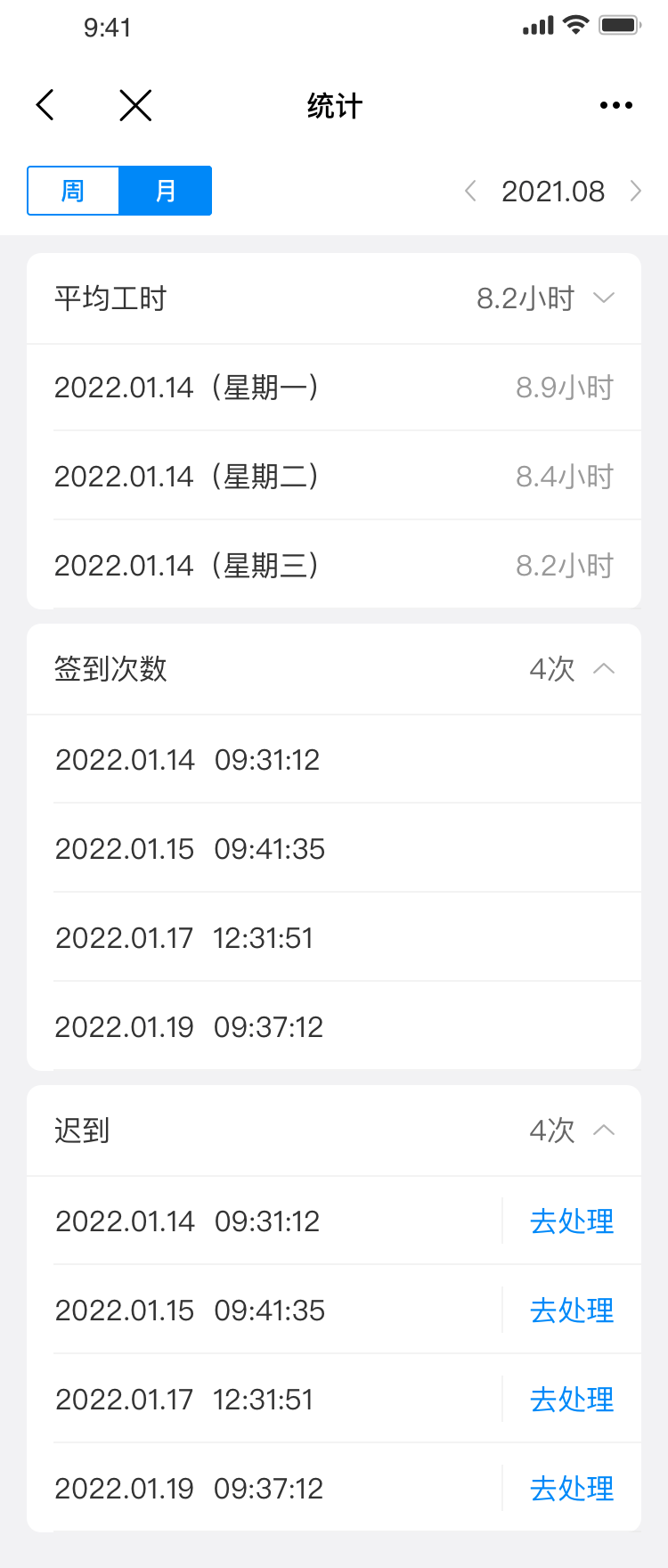Go to the month before 2021.08
The width and height of the screenshot is (668, 1568).
(470, 191)
